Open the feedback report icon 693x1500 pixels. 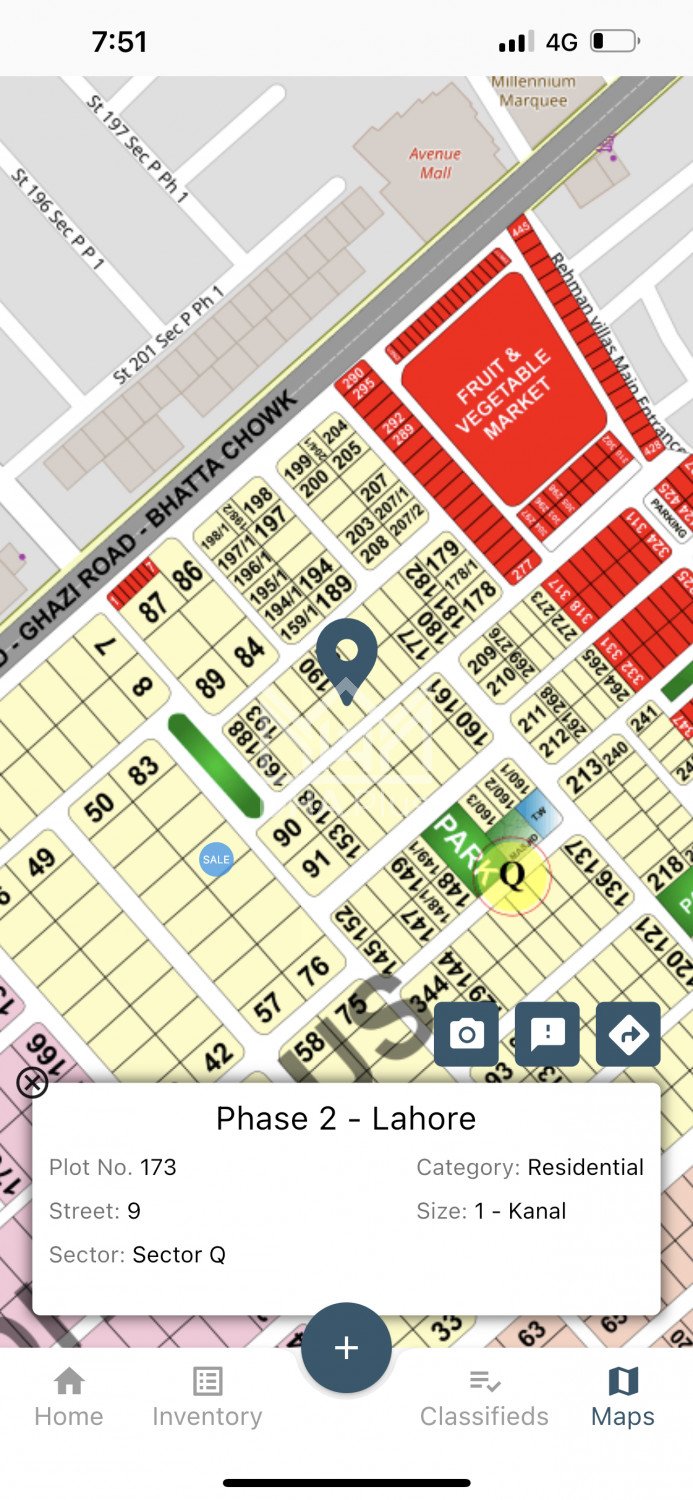[547, 1034]
